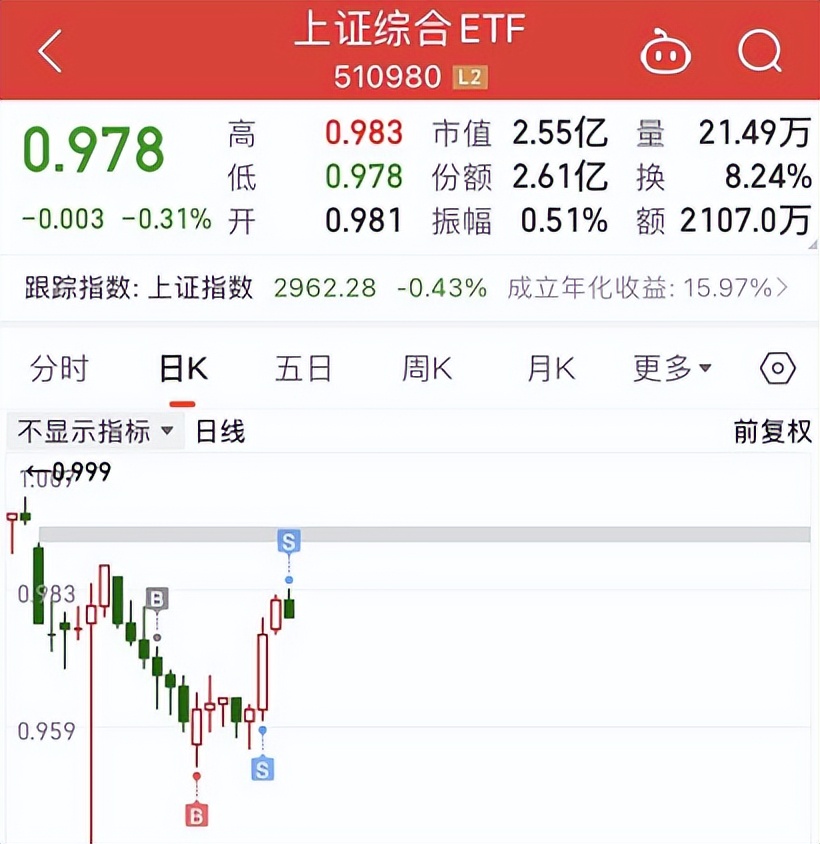Select the blue S sell marker on chart
The height and width of the screenshot is (844, 820).
click(x=290, y=541)
